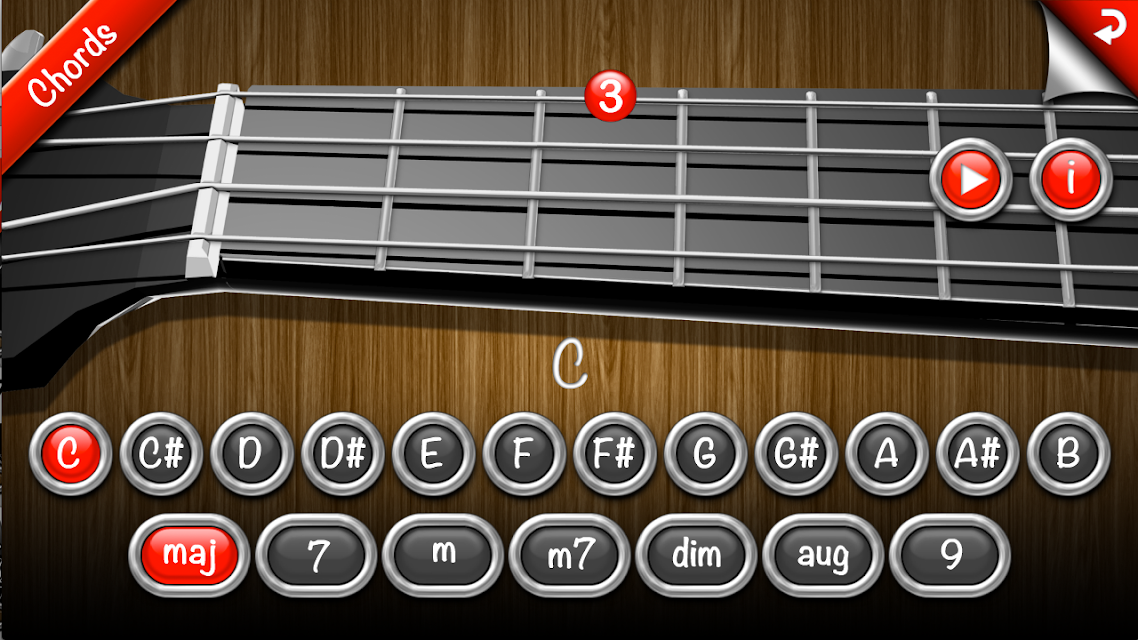Choose the D root note
This screenshot has height=640, width=1138.
pyautogui.click(x=252, y=454)
